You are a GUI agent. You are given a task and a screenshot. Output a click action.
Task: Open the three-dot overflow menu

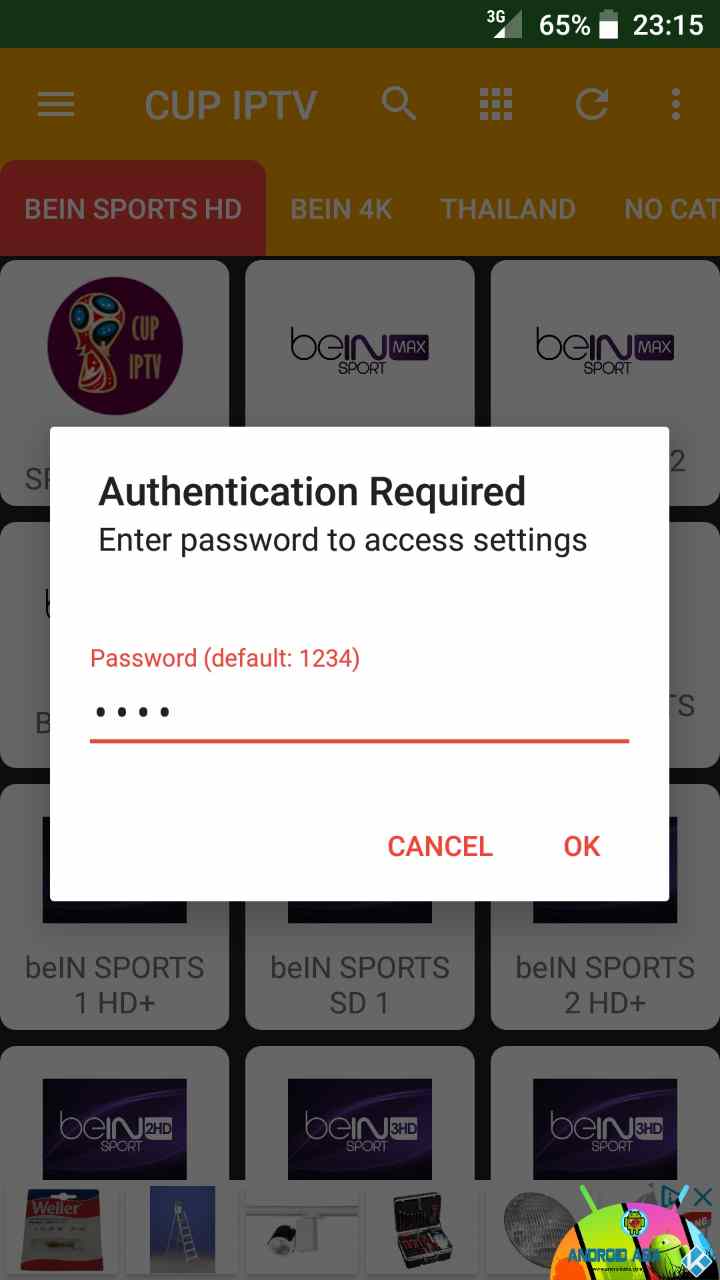[676, 104]
